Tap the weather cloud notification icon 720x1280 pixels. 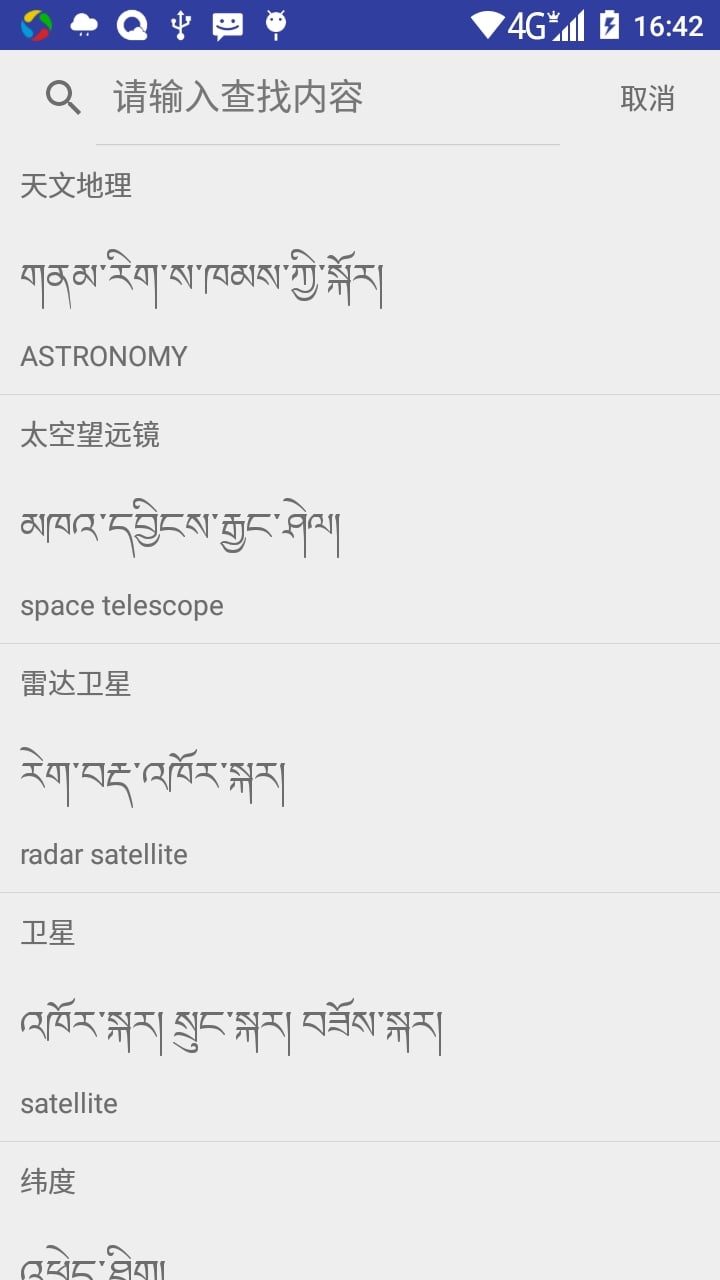82,22
